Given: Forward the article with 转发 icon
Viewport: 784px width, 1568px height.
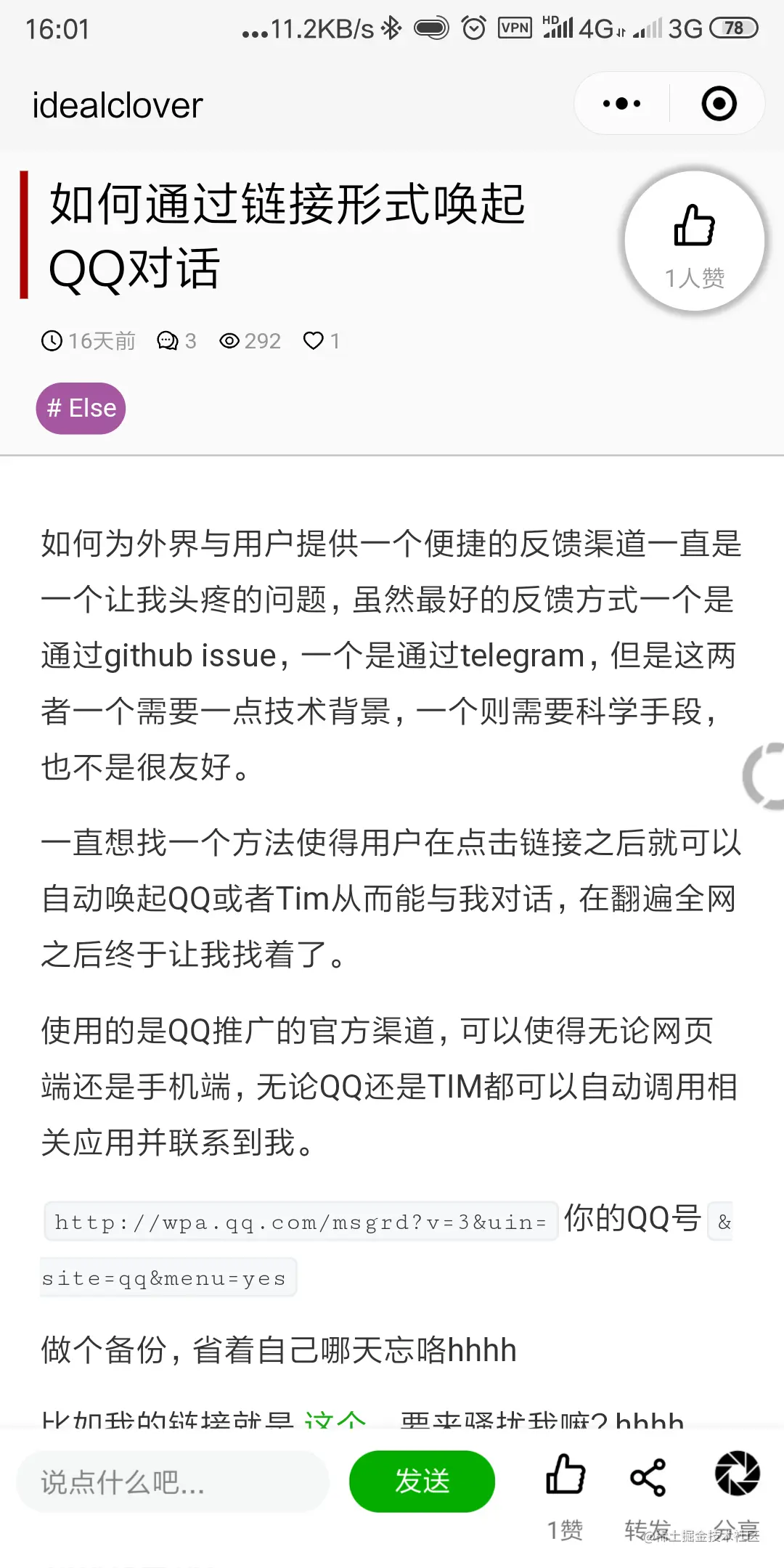Looking at the screenshot, I should point(648,1477).
